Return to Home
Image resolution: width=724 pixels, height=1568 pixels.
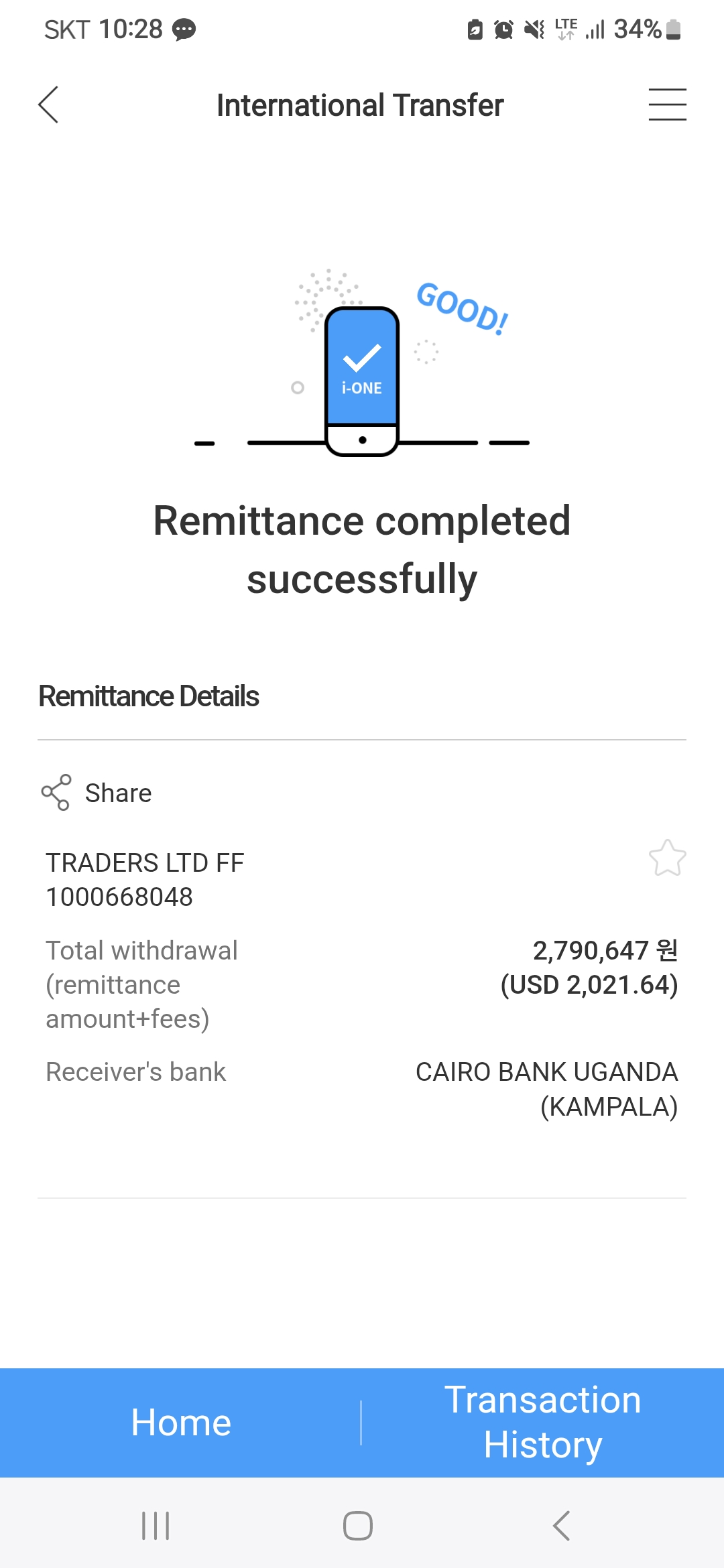[x=181, y=1423]
